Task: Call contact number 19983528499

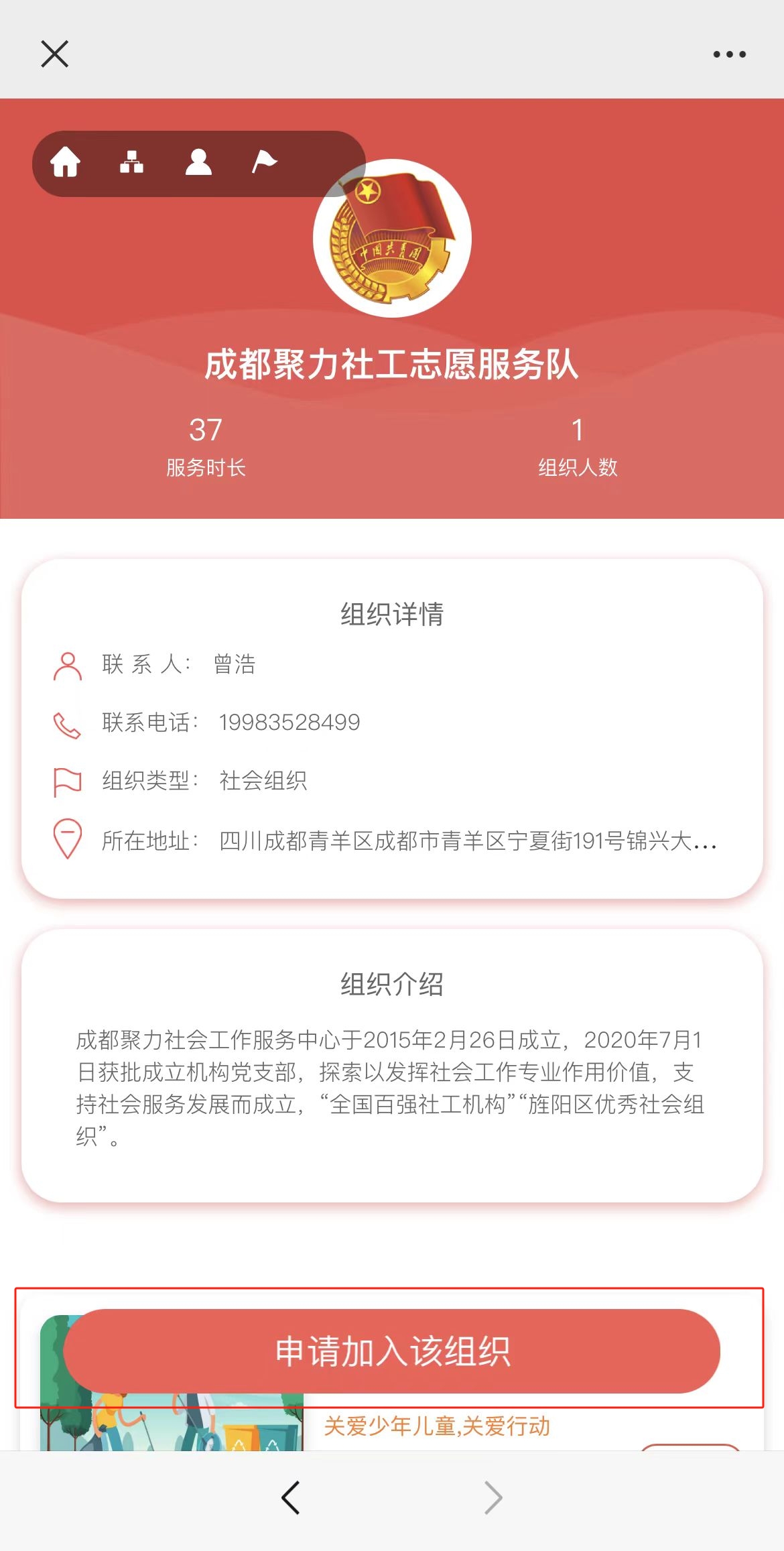Action: point(289,722)
